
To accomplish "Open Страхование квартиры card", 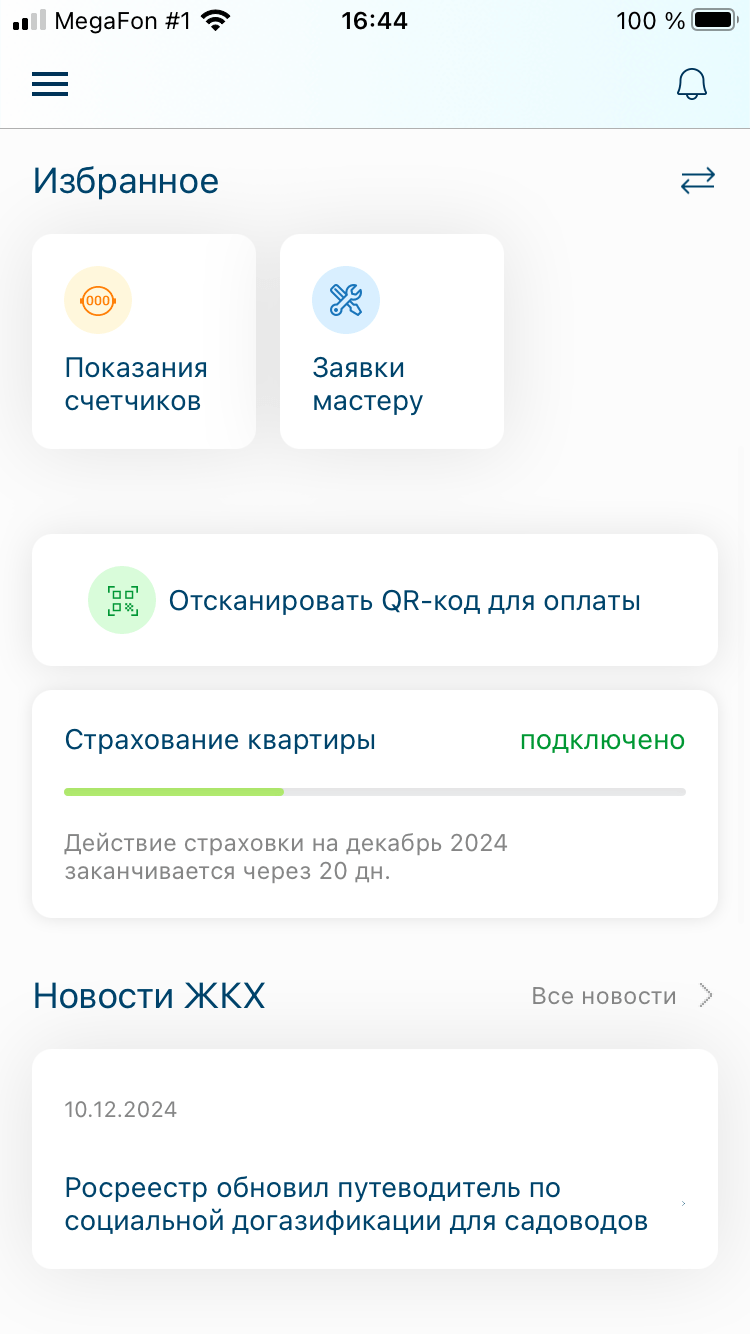I will 375,804.
